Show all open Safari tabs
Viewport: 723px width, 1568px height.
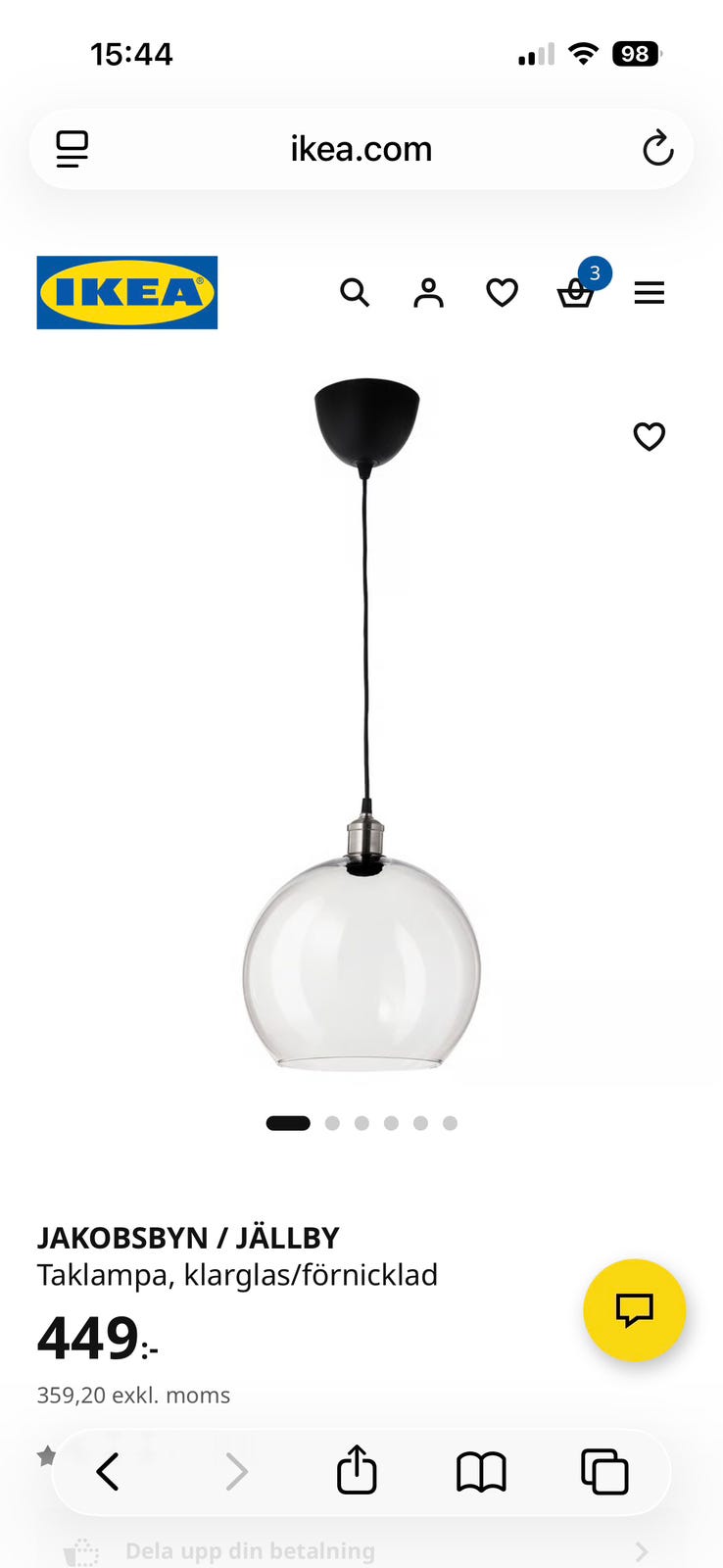pos(604,1471)
